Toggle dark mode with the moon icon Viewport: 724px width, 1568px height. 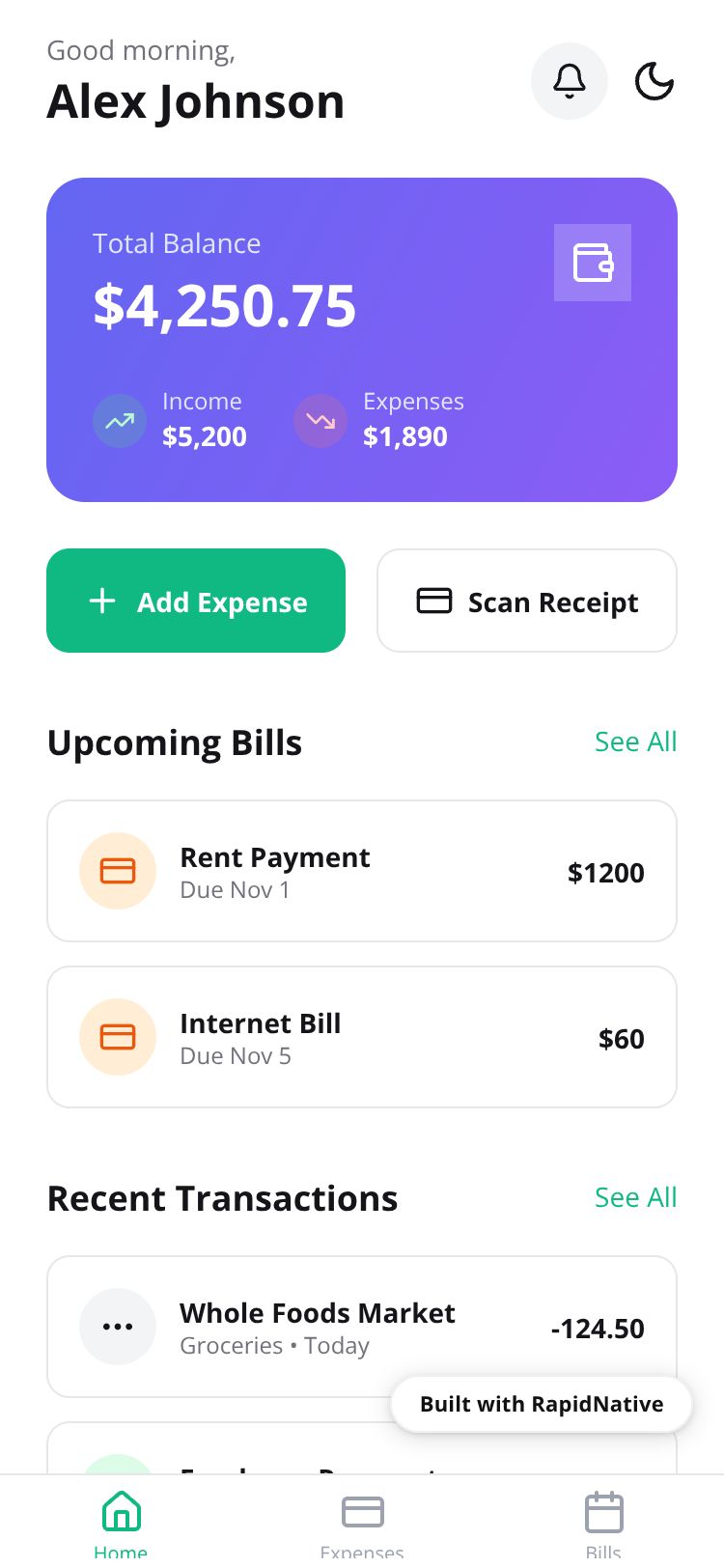click(x=654, y=81)
